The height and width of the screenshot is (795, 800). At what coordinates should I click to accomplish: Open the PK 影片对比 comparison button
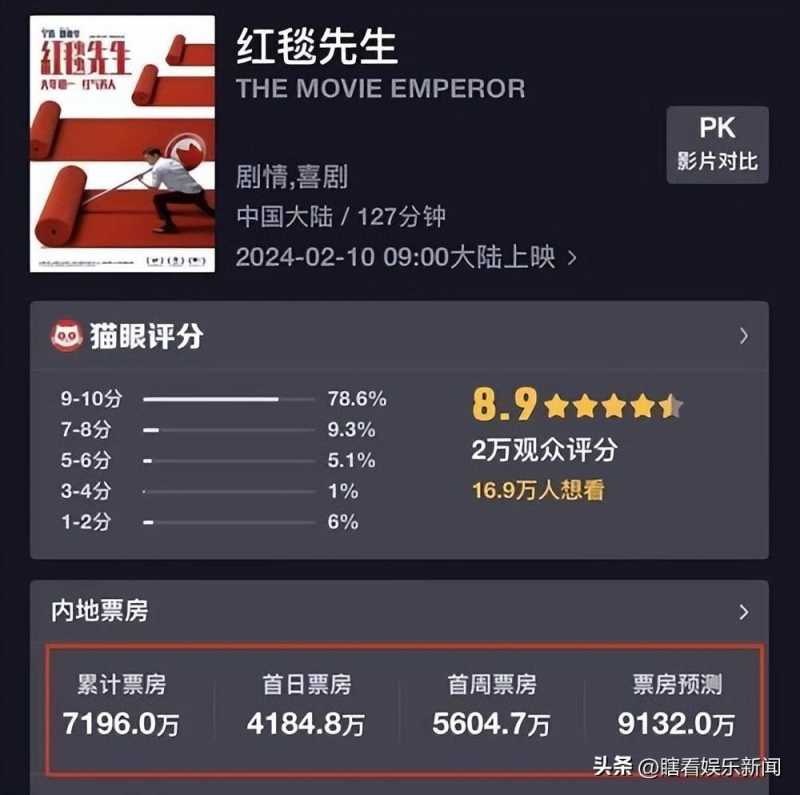[717, 144]
